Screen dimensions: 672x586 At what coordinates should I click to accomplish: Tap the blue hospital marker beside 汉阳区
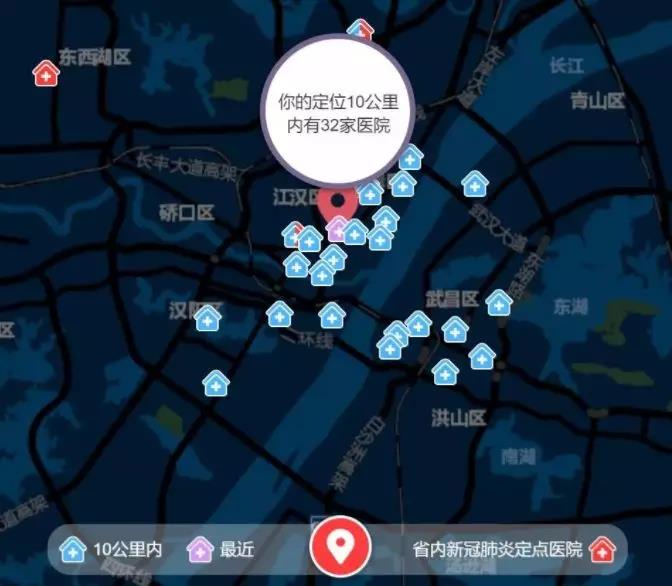click(207, 319)
